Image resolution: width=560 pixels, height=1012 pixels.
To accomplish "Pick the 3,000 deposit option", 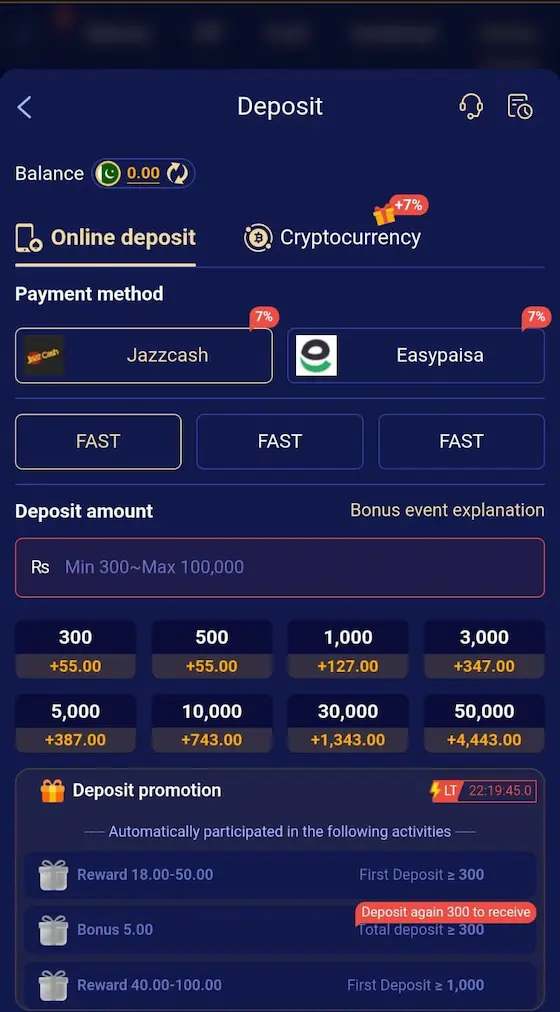I will click(x=484, y=650).
